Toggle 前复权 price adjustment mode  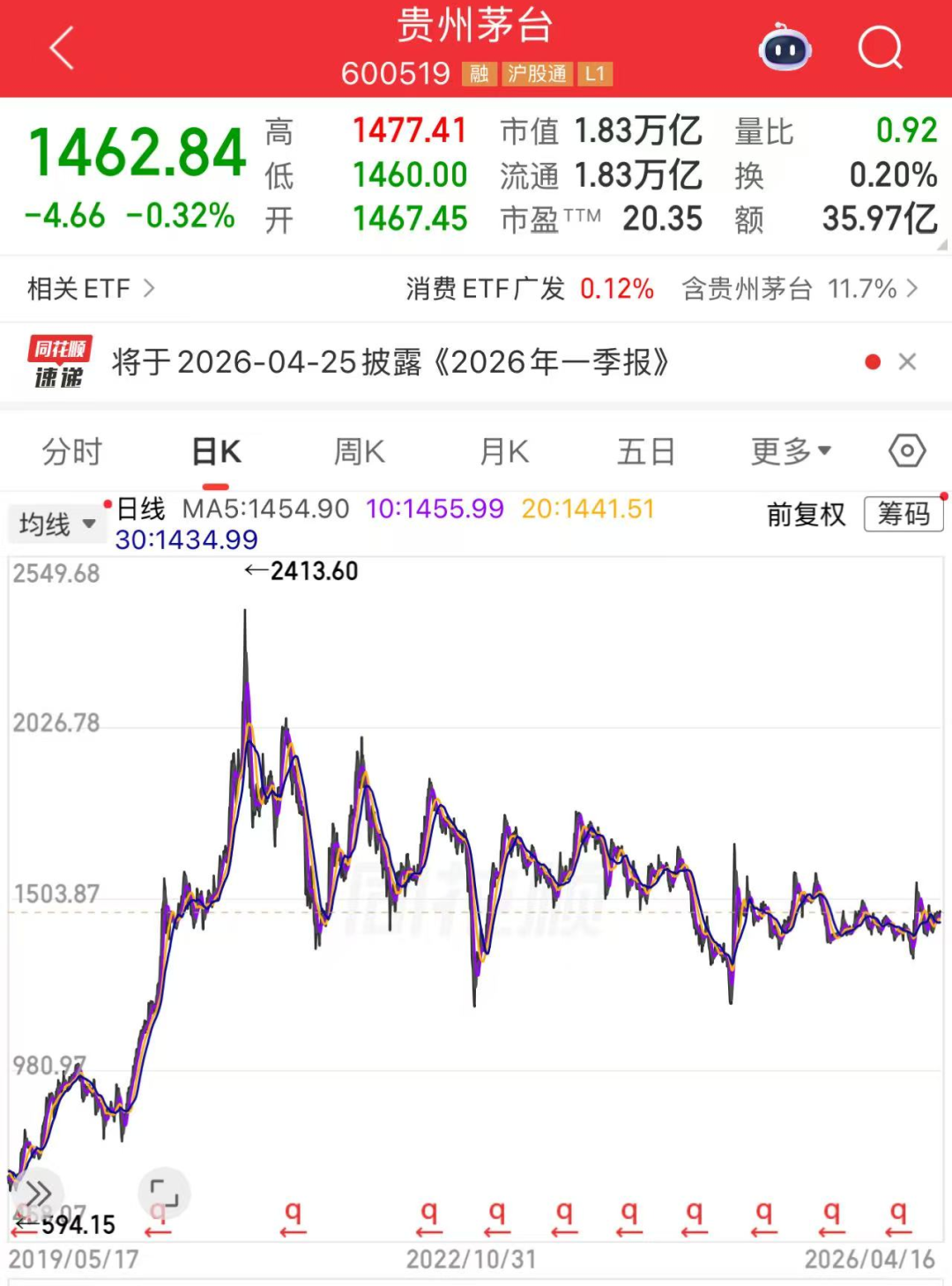click(803, 514)
